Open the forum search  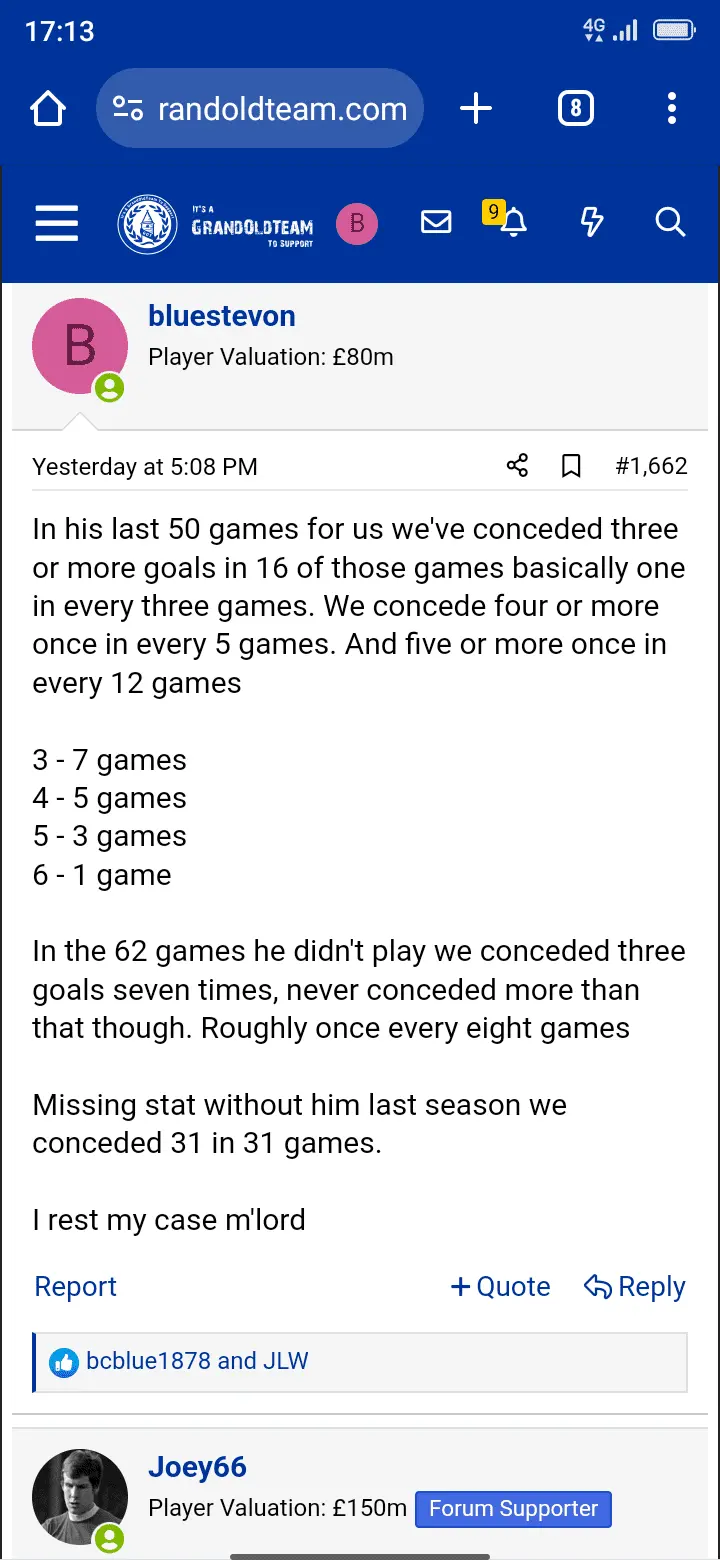670,223
